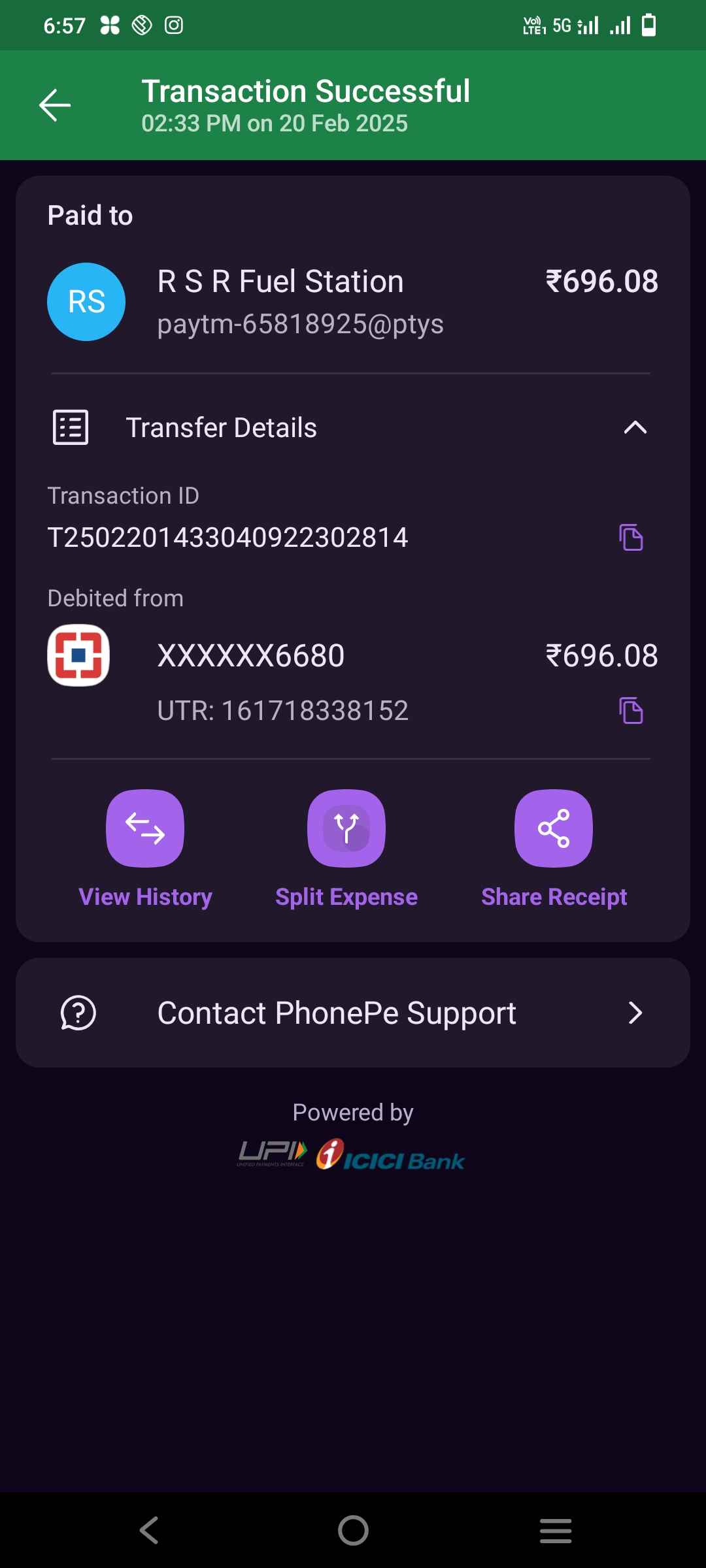The image size is (706, 1568).
Task: Open recent apps from navigation bar
Action: coord(556,1531)
